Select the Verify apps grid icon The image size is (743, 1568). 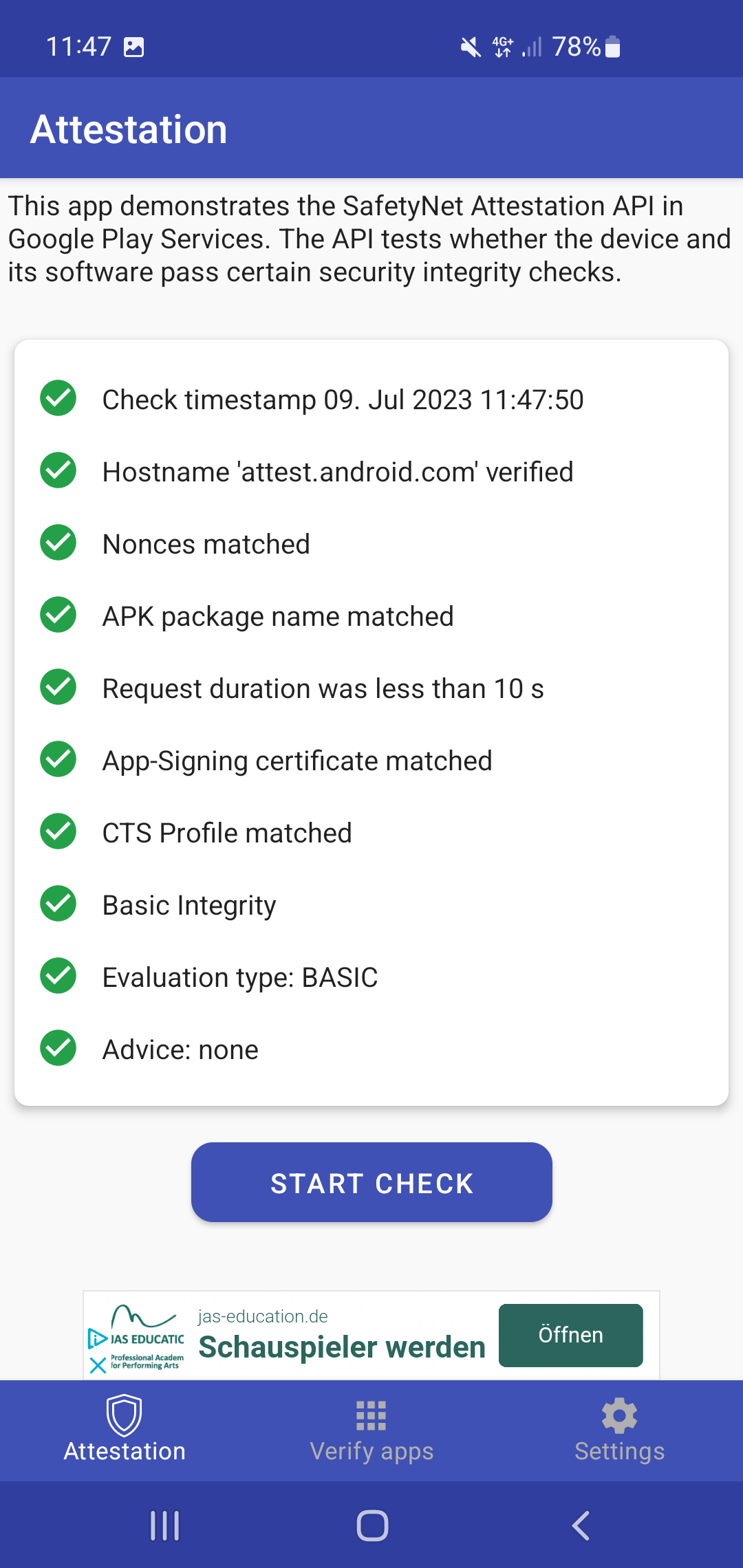371,1417
